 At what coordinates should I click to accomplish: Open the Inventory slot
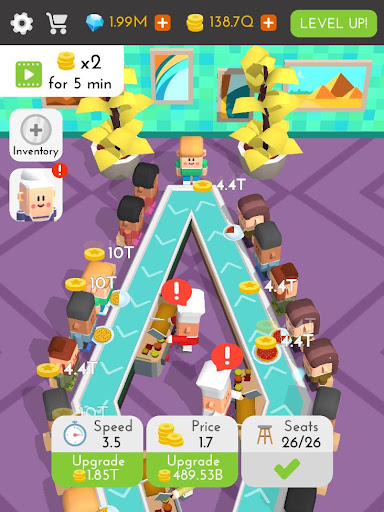pyautogui.click(x=36, y=135)
